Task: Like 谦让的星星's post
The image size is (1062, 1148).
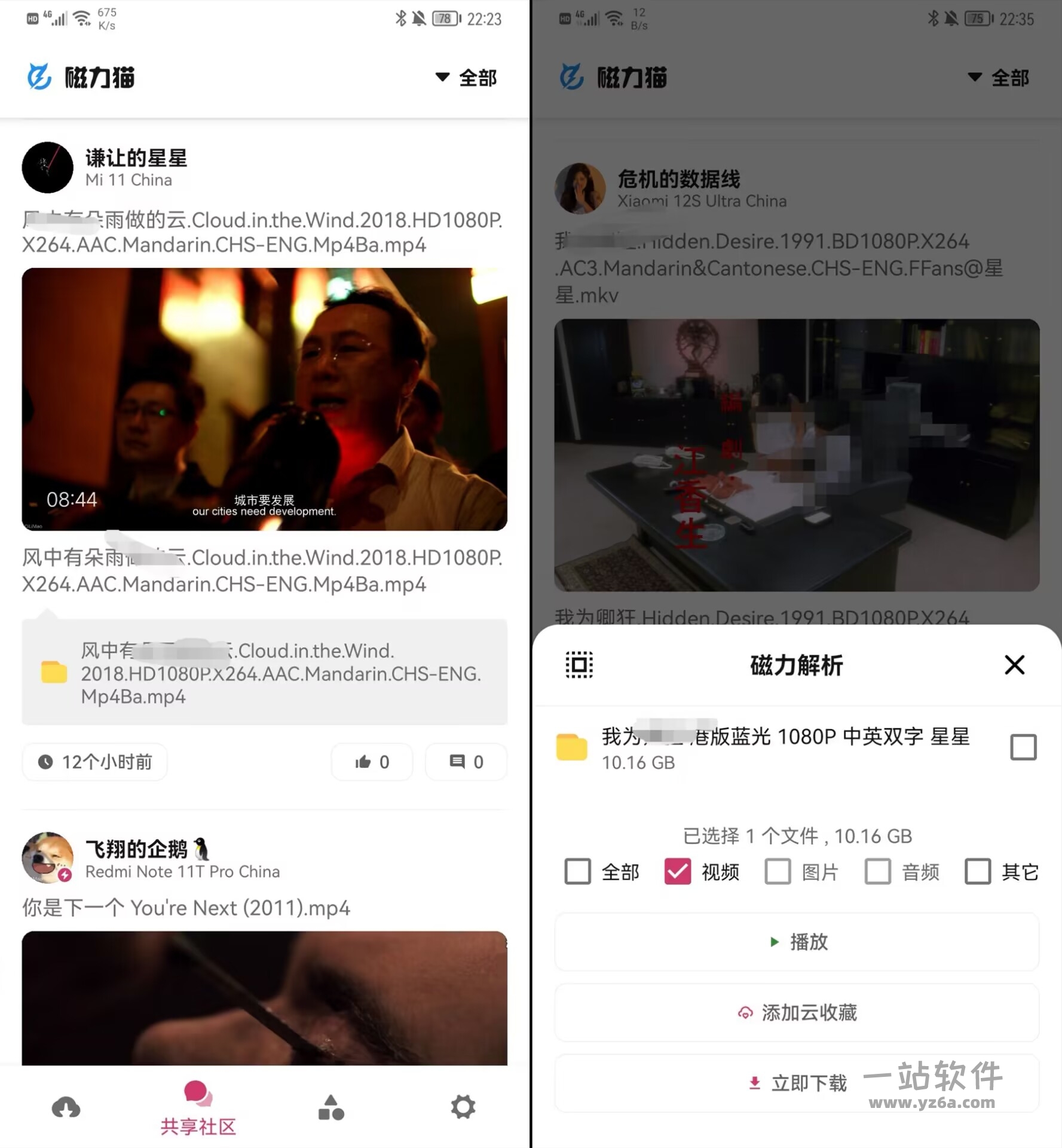Action: coord(372,762)
